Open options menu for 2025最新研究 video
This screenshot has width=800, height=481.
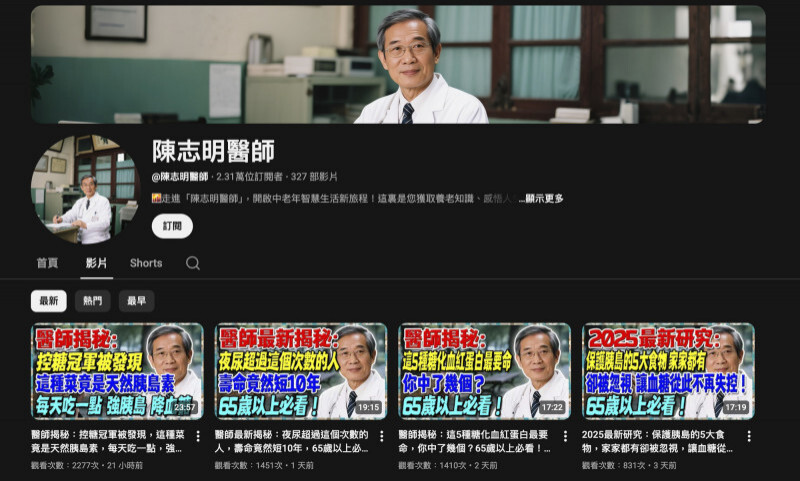pyautogui.click(x=749, y=437)
